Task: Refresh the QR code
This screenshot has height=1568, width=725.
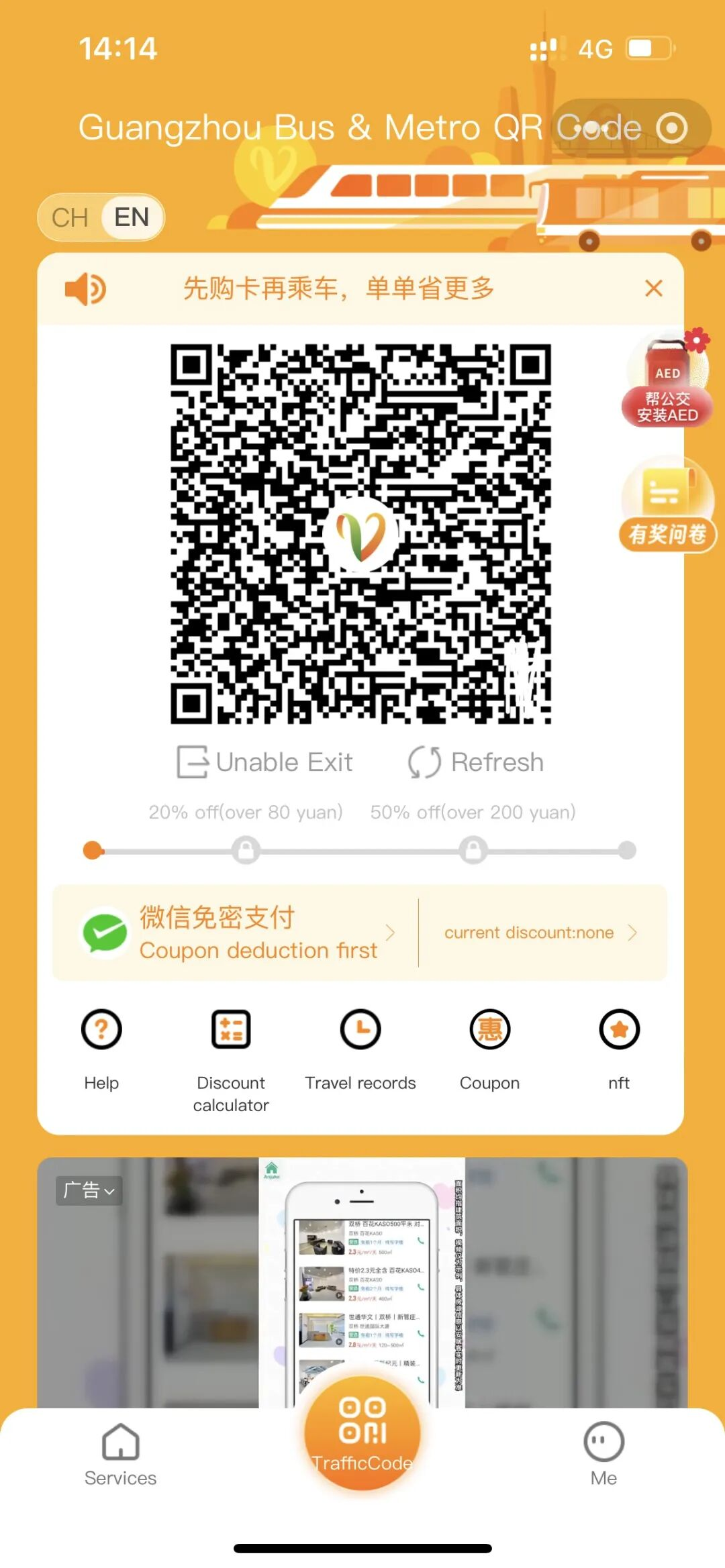Action: pyautogui.click(x=476, y=762)
